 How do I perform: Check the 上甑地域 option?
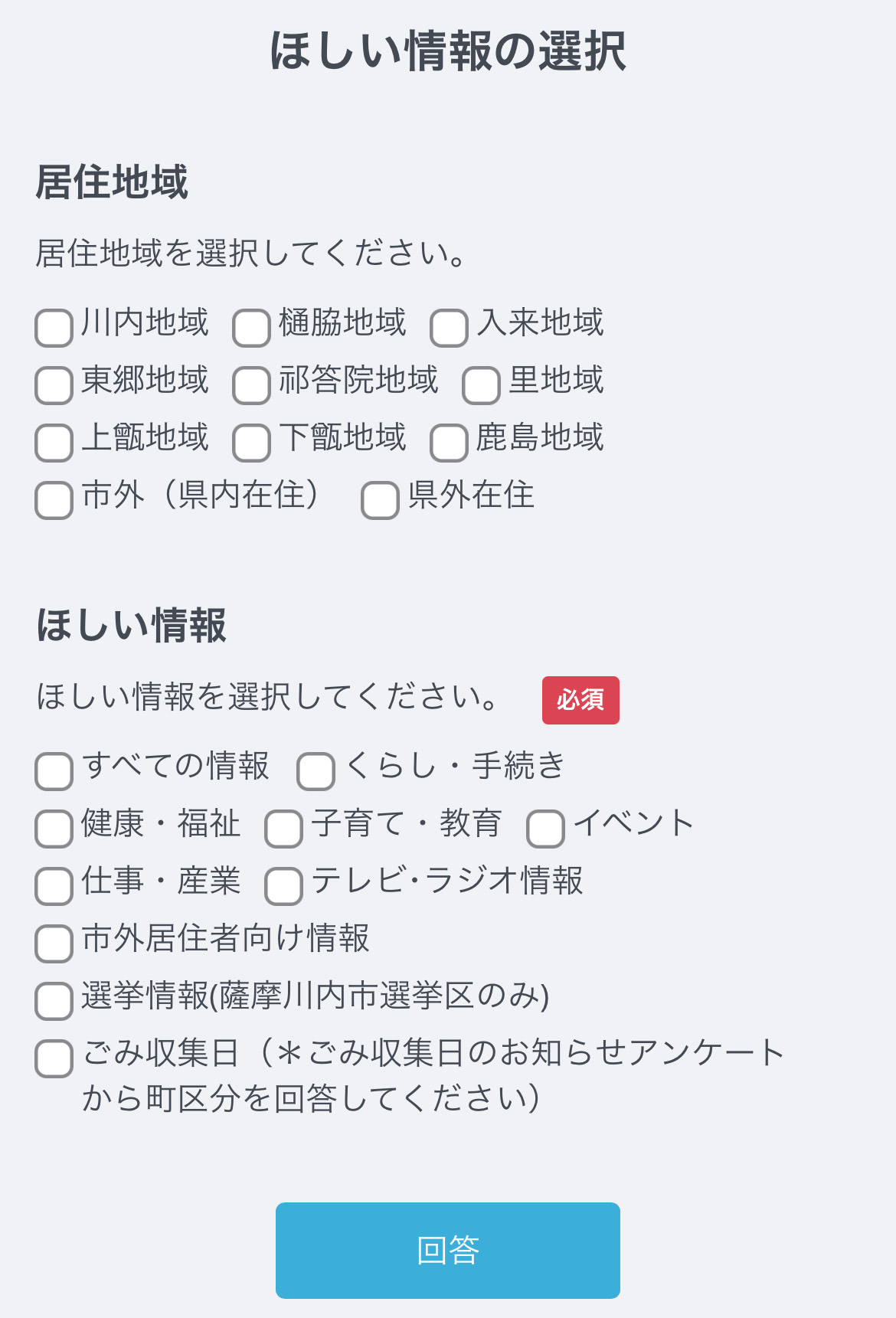tap(54, 443)
